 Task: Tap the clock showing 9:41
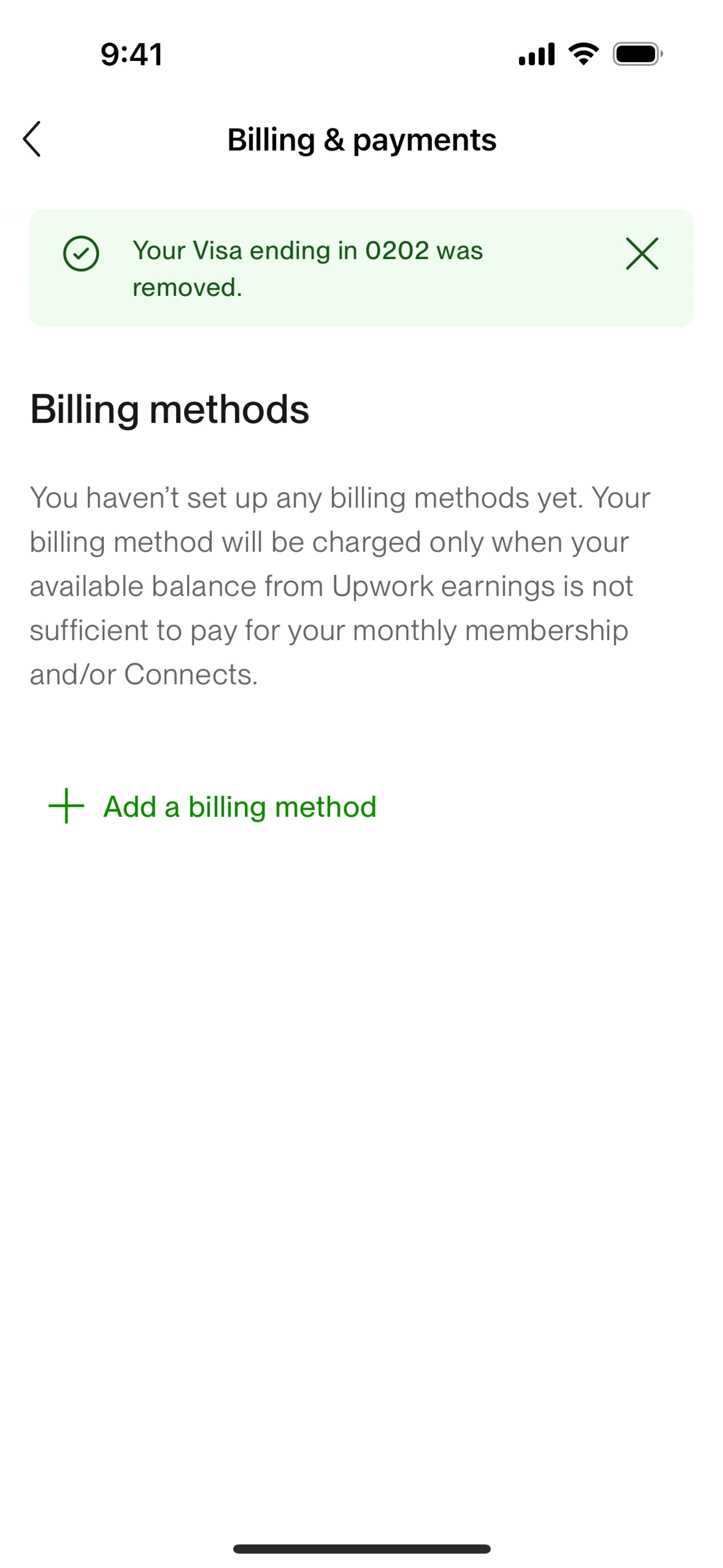pos(131,53)
